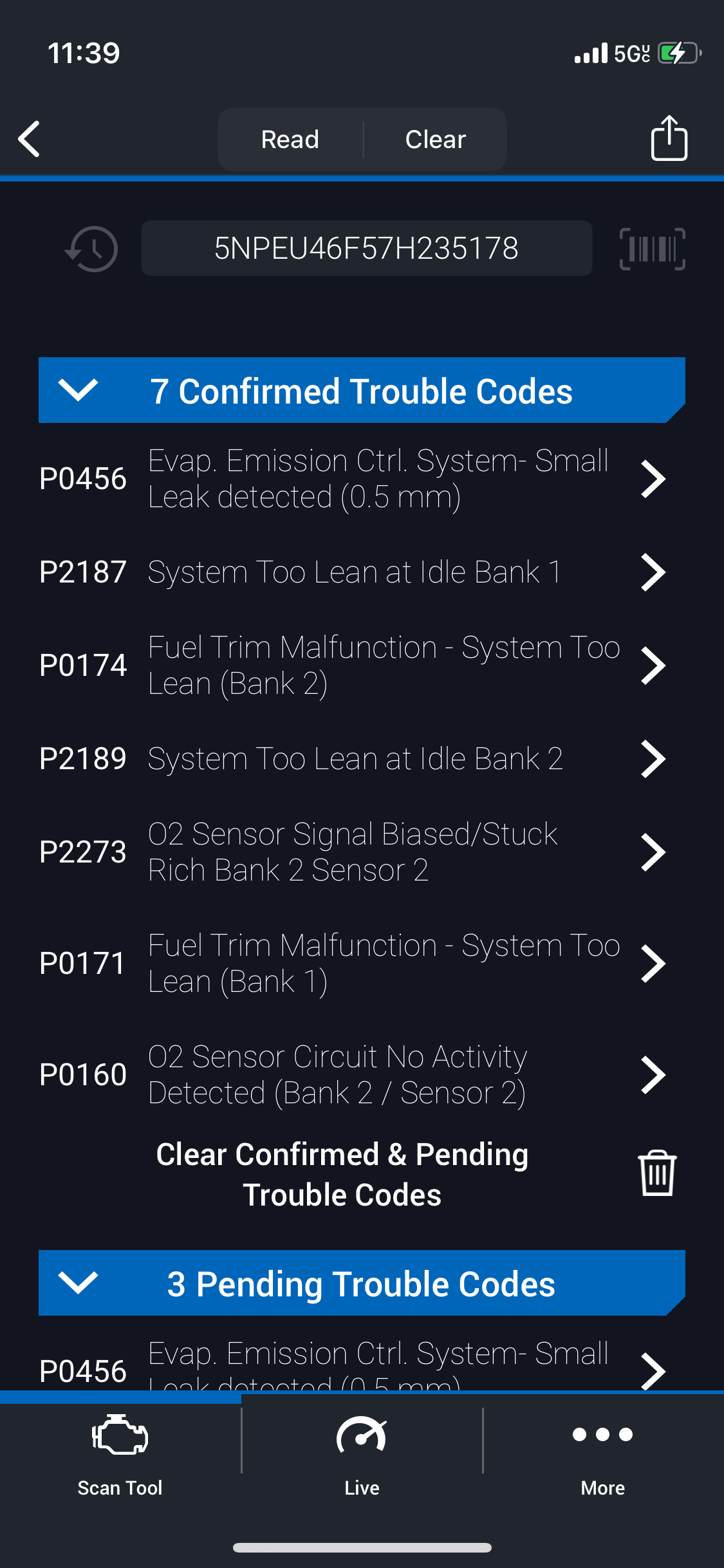The image size is (724, 1568).
Task: Collapse the 3 Pending Trouble Codes section
Action: tap(362, 1283)
